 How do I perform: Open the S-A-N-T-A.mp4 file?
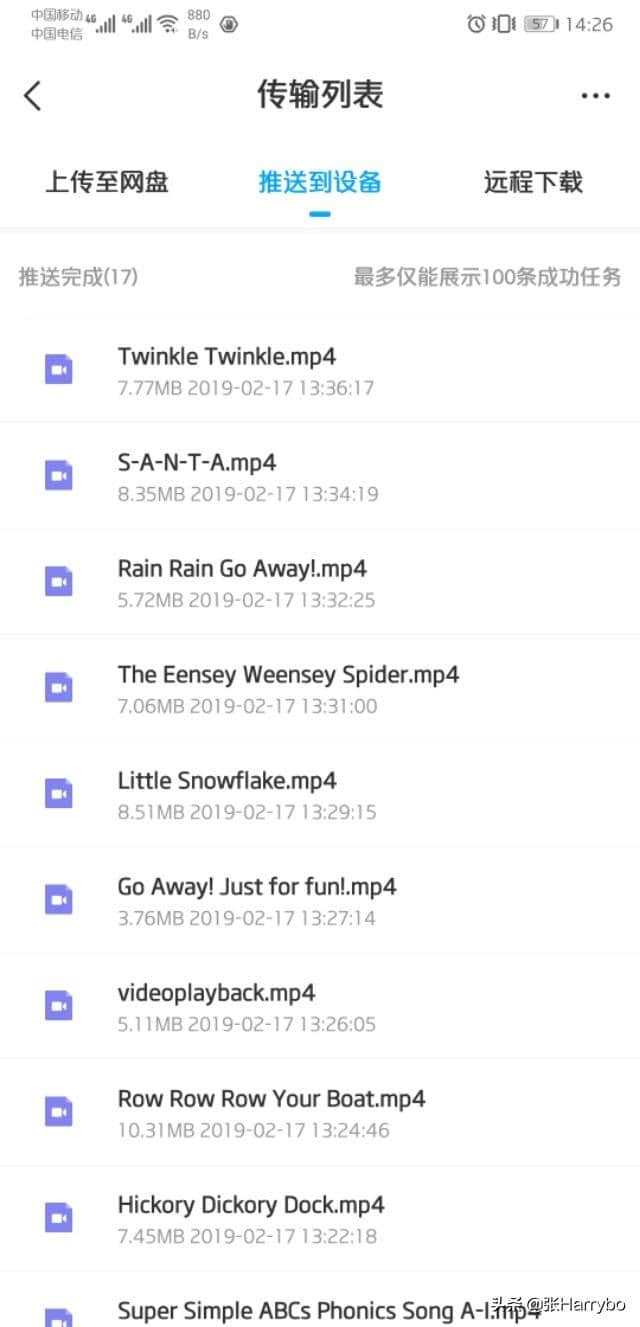[x=320, y=475]
